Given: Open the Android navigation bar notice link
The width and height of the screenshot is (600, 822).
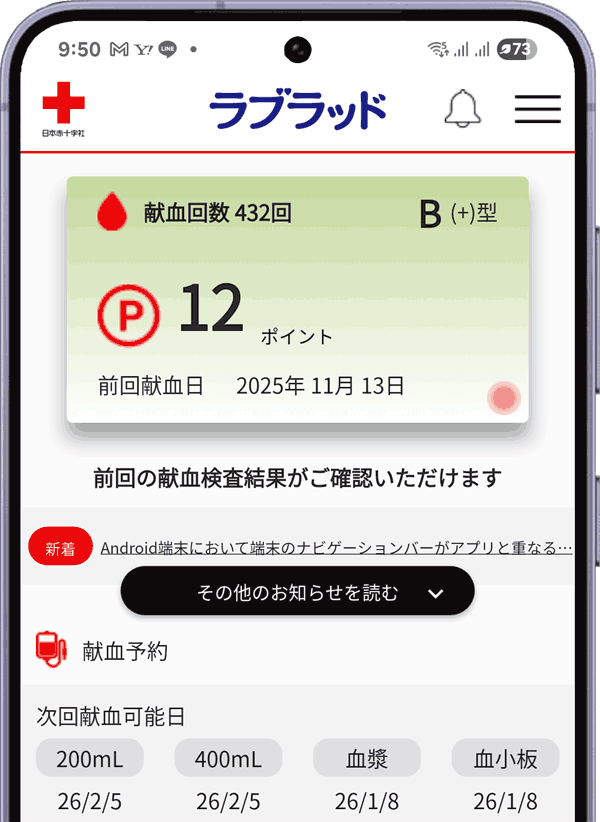Looking at the screenshot, I should pos(336,548).
